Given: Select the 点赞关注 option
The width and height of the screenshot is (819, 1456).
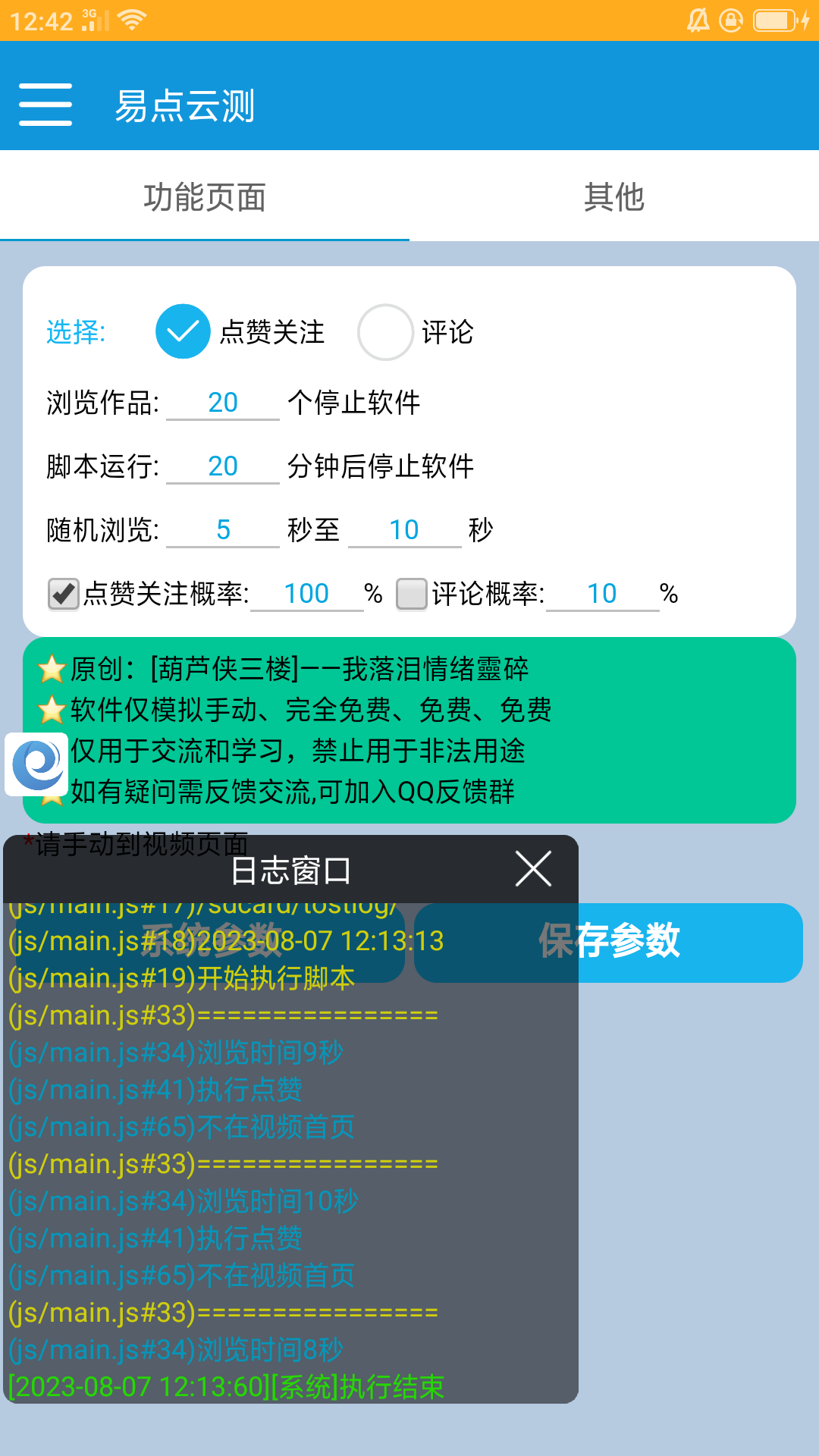Looking at the screenshot, I should pos(183,331).
